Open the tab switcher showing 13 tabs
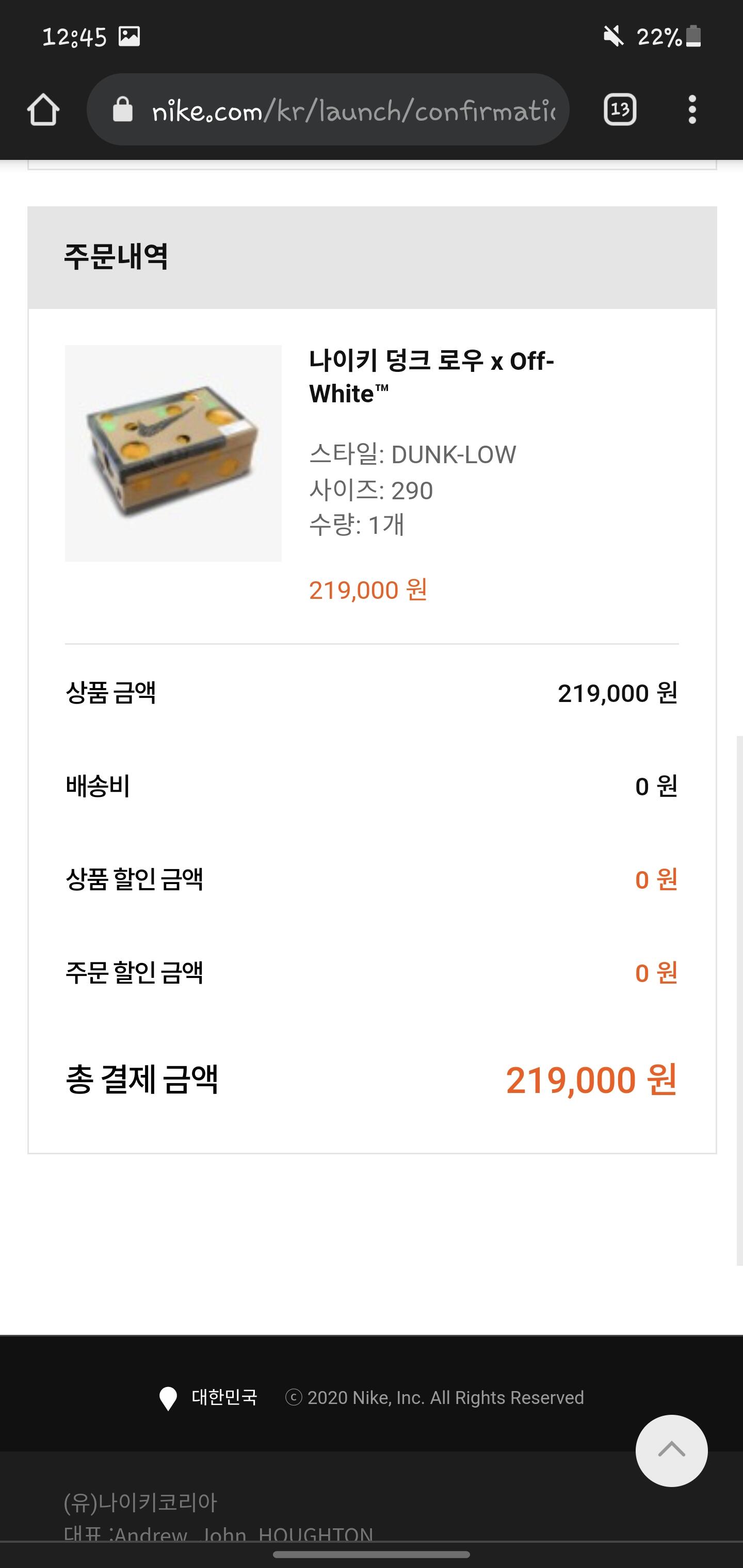Viewport: 743px width, 1568px height. pyautogui.click(x=619, y=110)
